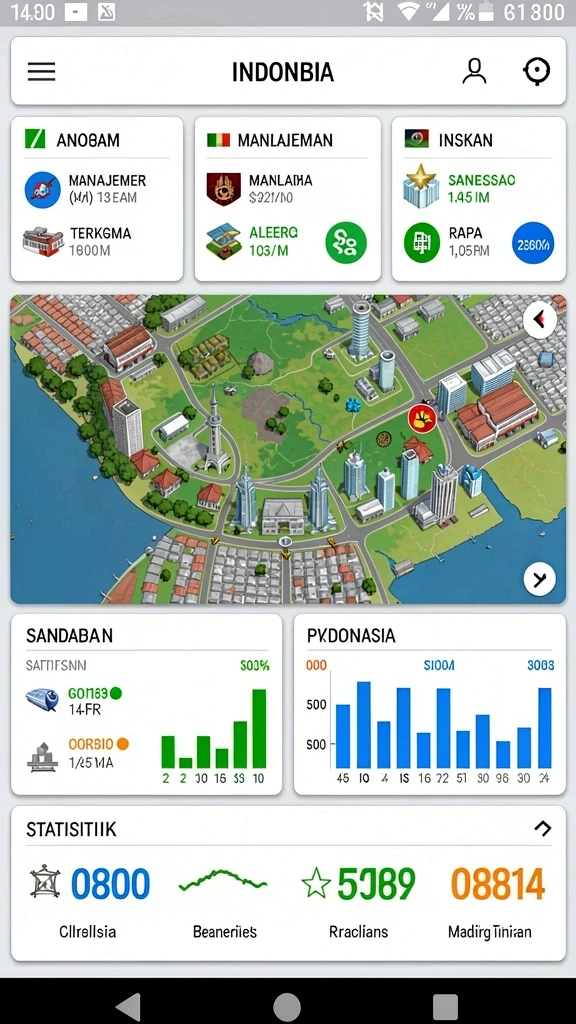
Task: Select the SANESSAO row in INSKAN
Action: tap(478, 186)
